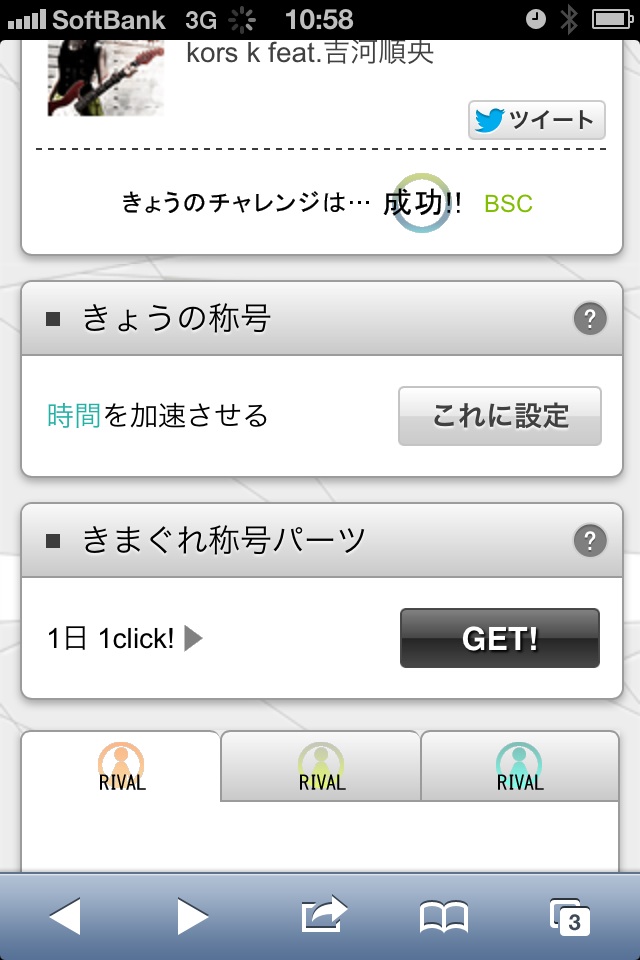Switch to the green RIVAL tab
The width and height of the screenshot is (640, 960).
321,768
